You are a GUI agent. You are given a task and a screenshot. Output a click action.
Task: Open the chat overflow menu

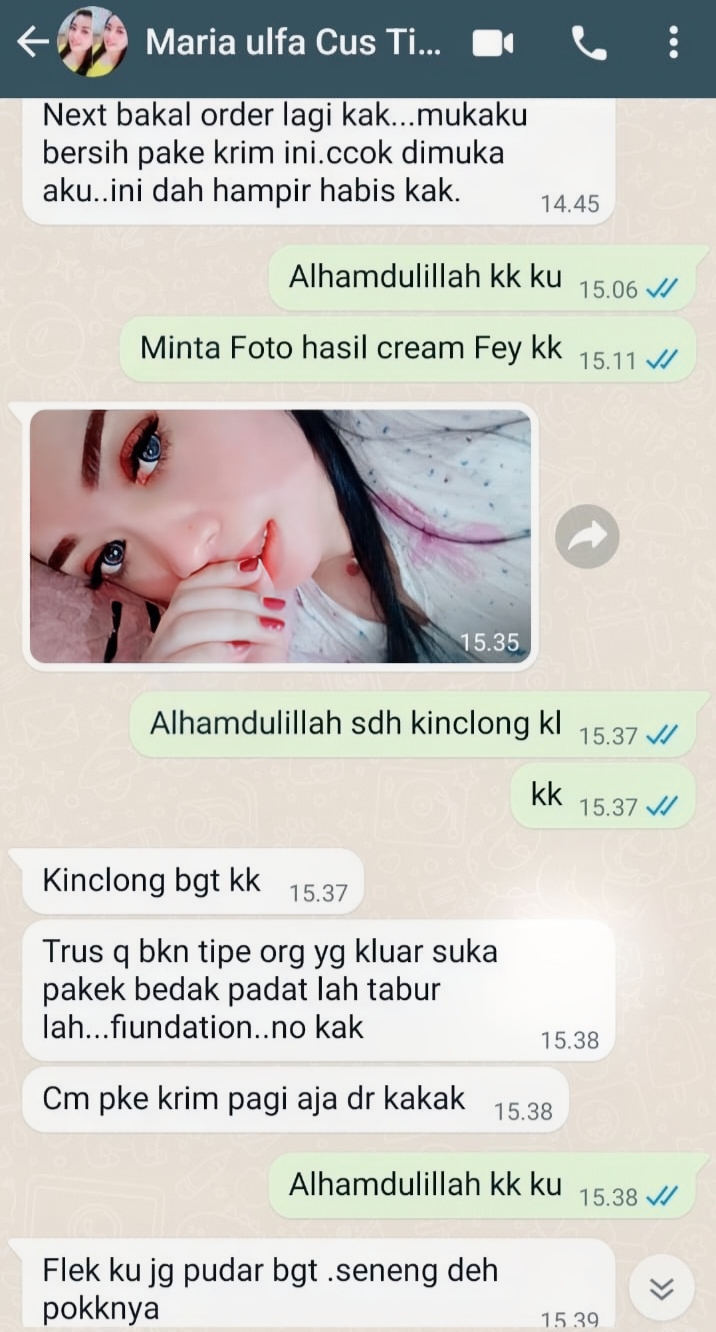pos(673,42)
